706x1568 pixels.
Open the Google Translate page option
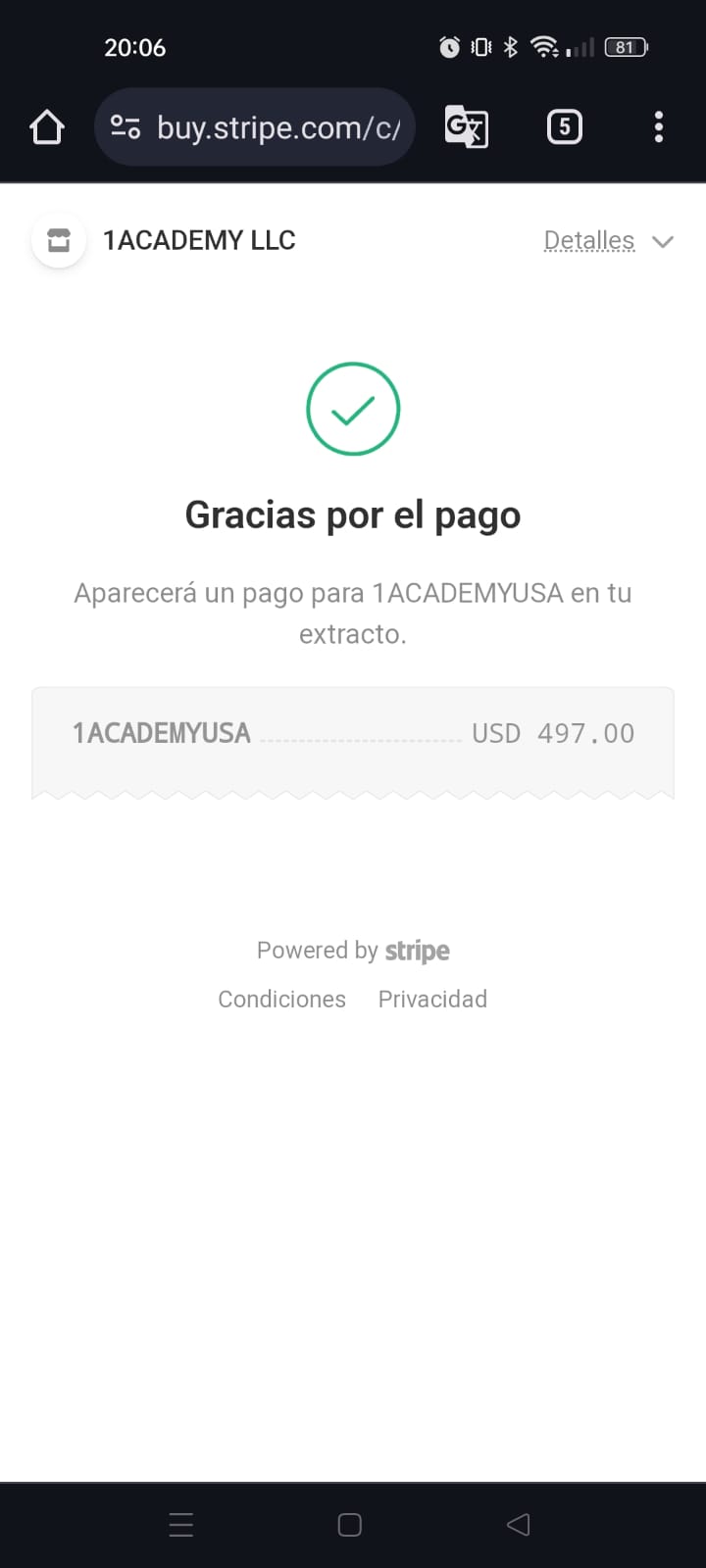point(467,127)
